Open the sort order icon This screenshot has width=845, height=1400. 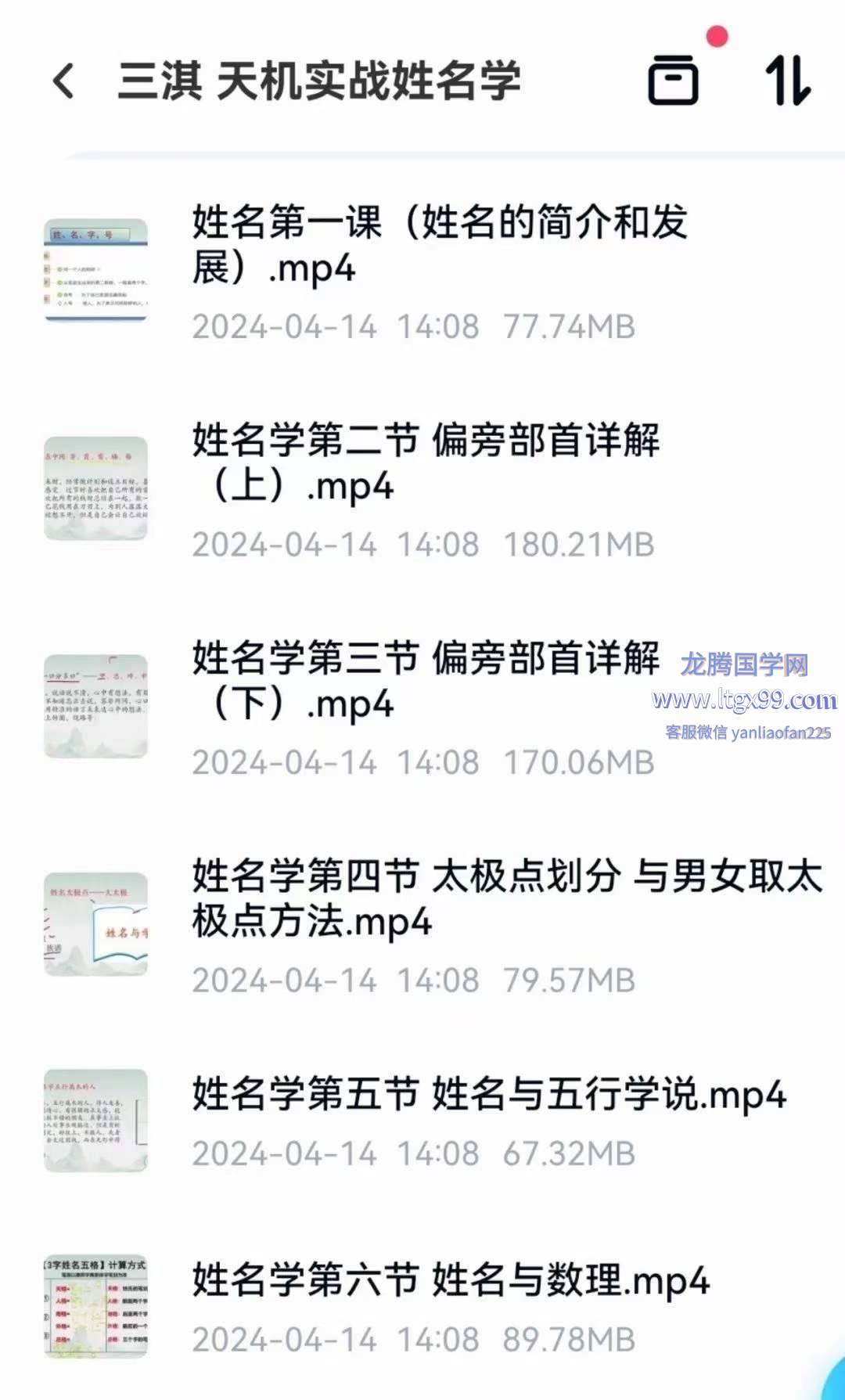click(787, 81)
